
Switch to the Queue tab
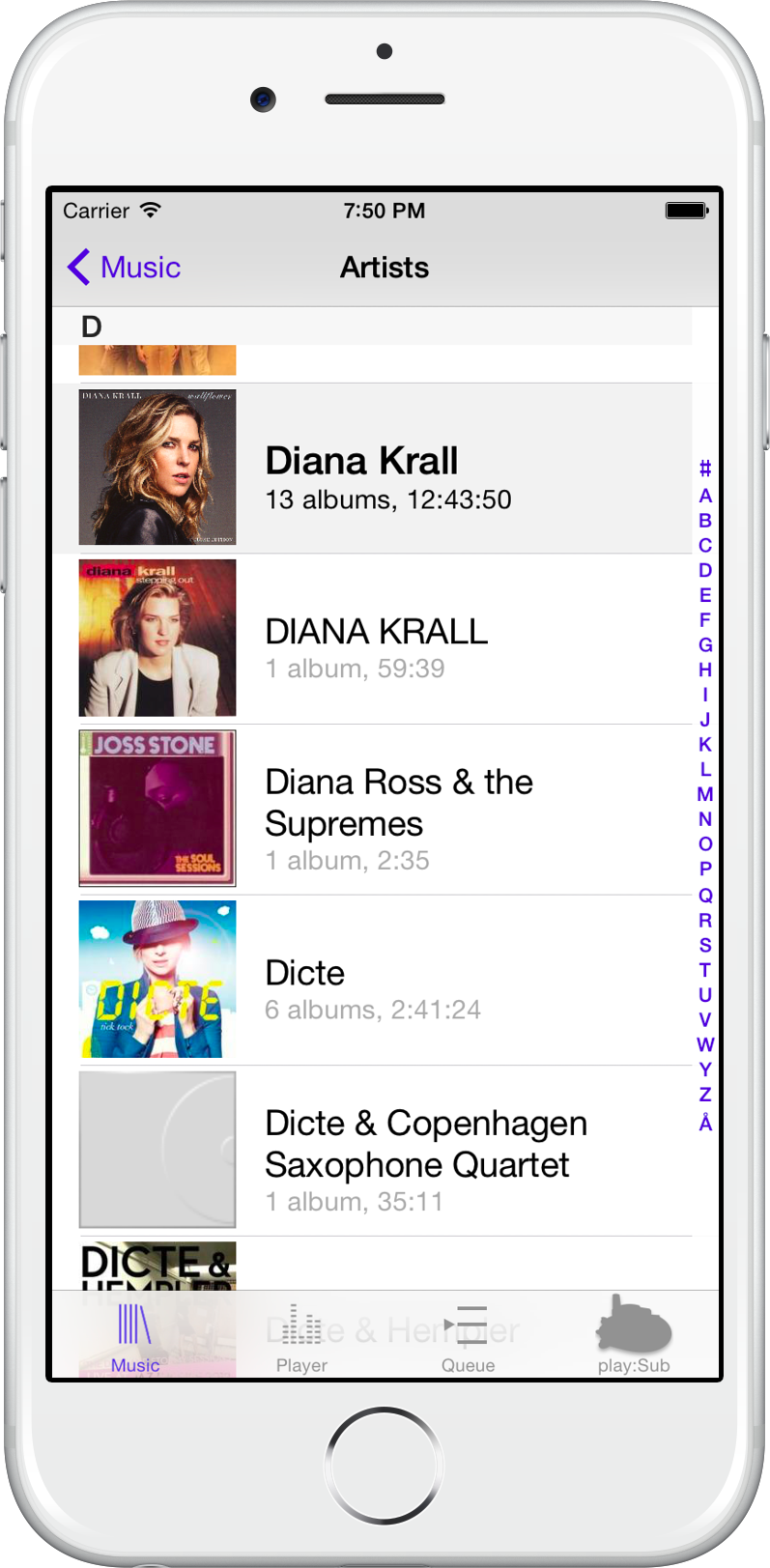pyautogui.click(x=469, y=1337)
